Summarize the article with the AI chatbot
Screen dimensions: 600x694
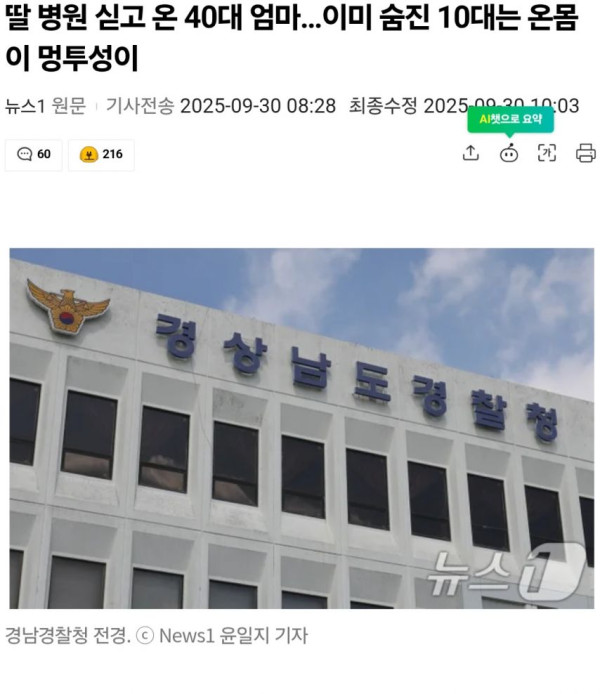[x=509, y=153]
